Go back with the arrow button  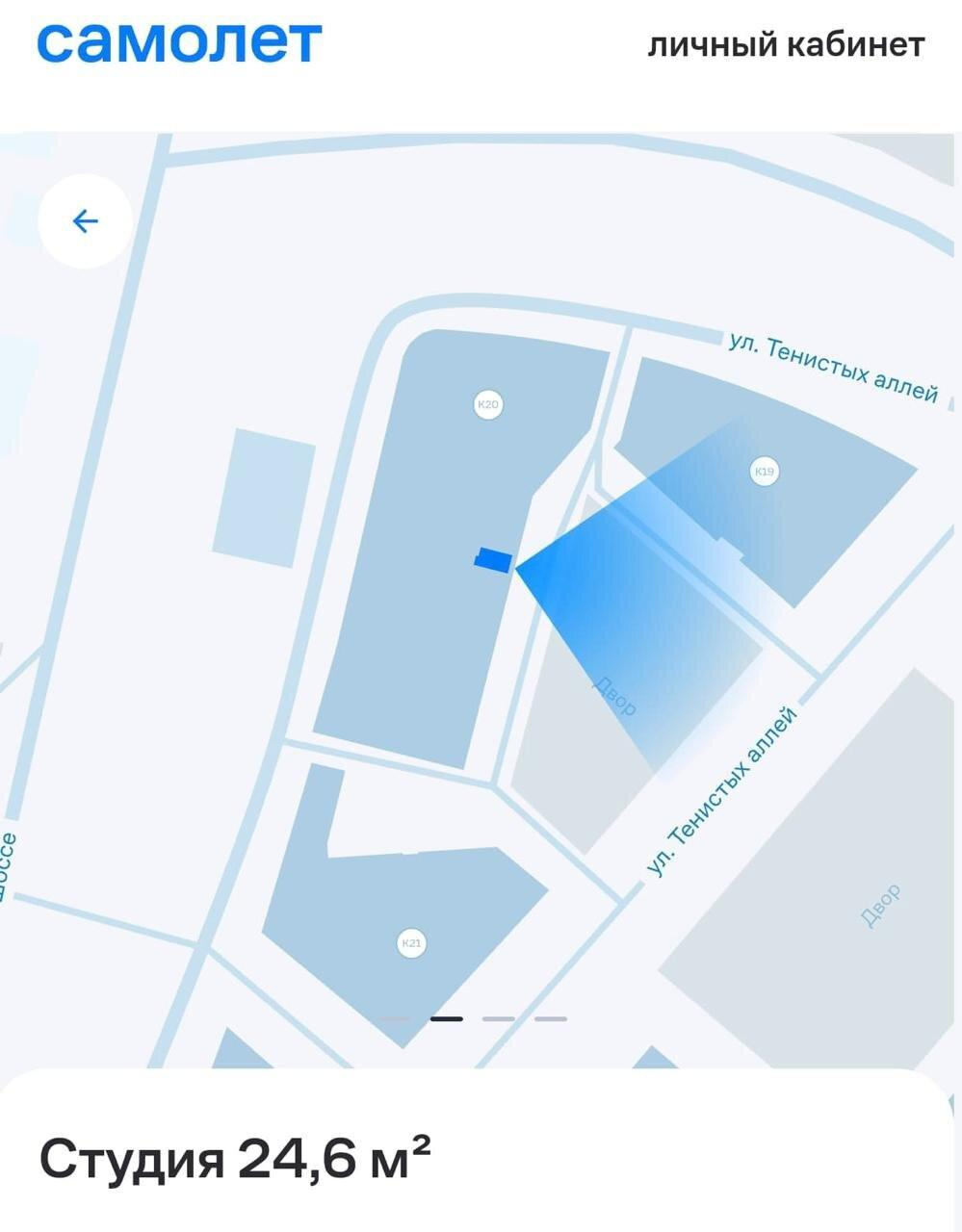coord(85,221)
